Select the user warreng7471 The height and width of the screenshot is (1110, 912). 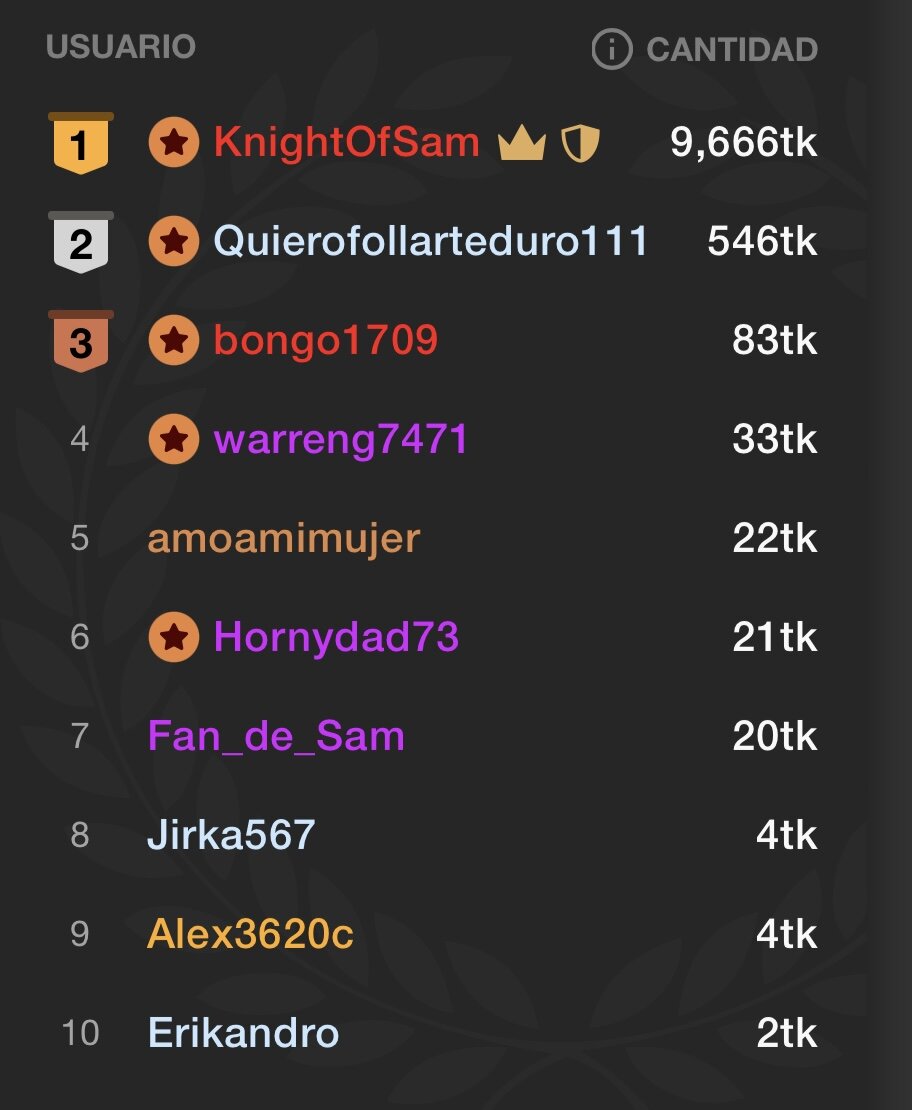click(340, 440)
